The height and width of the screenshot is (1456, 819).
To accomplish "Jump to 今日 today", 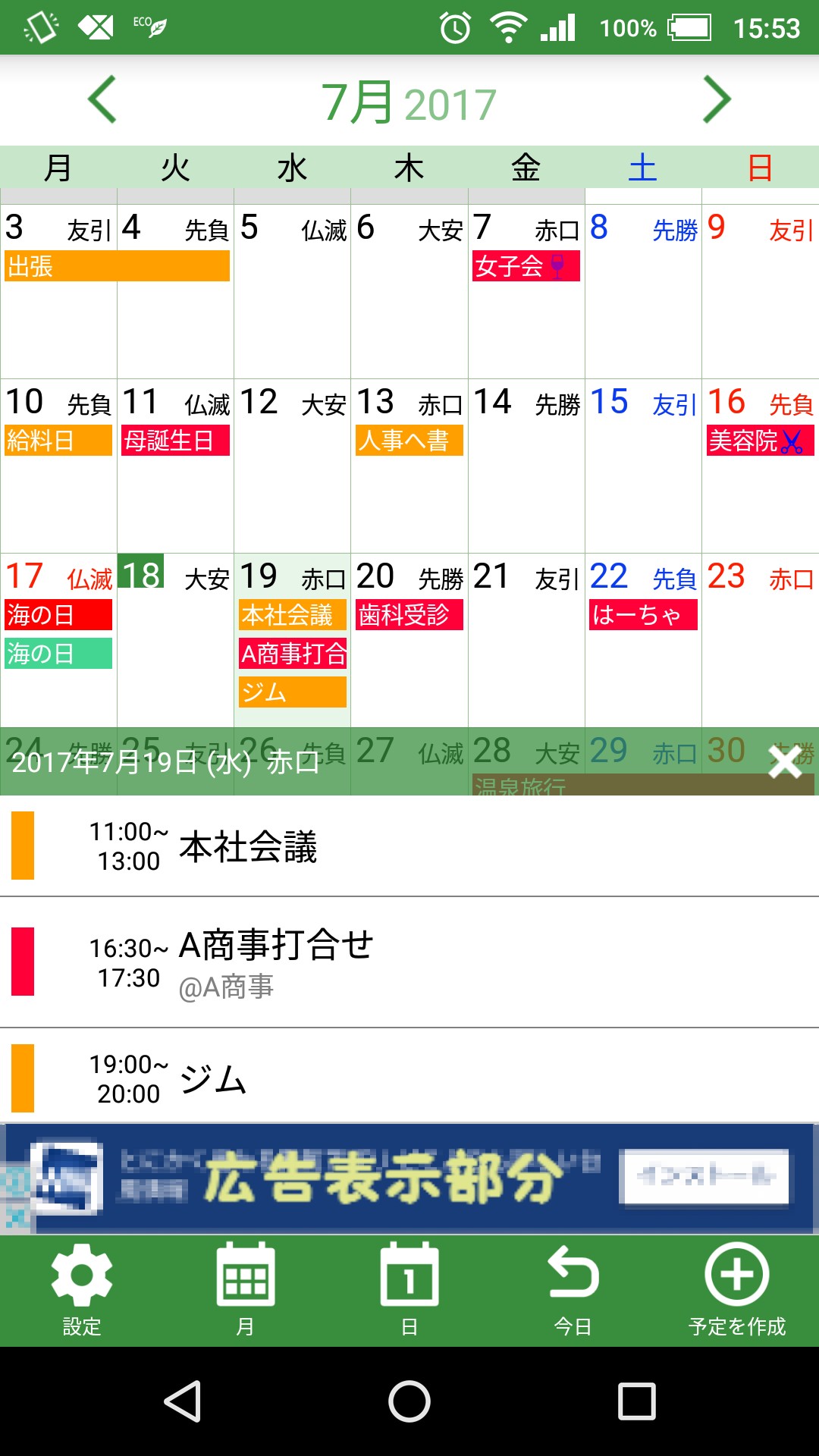I will [573, 1291].
